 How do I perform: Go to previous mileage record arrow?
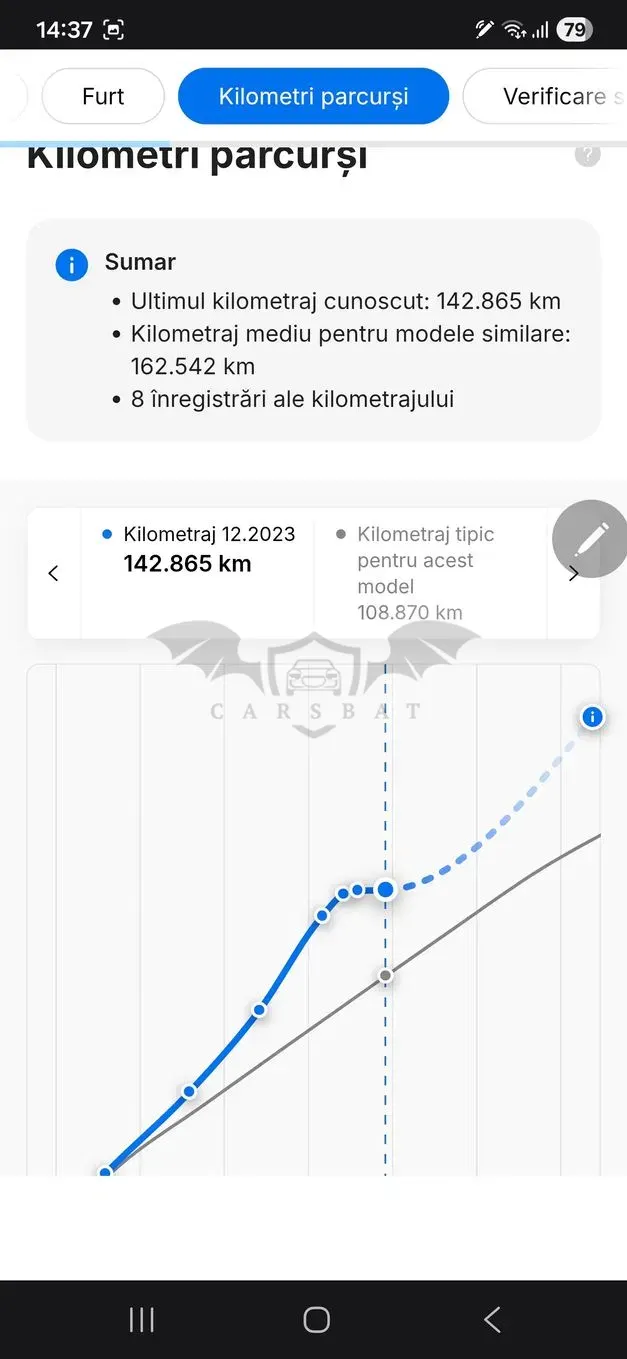pos(54,573)
